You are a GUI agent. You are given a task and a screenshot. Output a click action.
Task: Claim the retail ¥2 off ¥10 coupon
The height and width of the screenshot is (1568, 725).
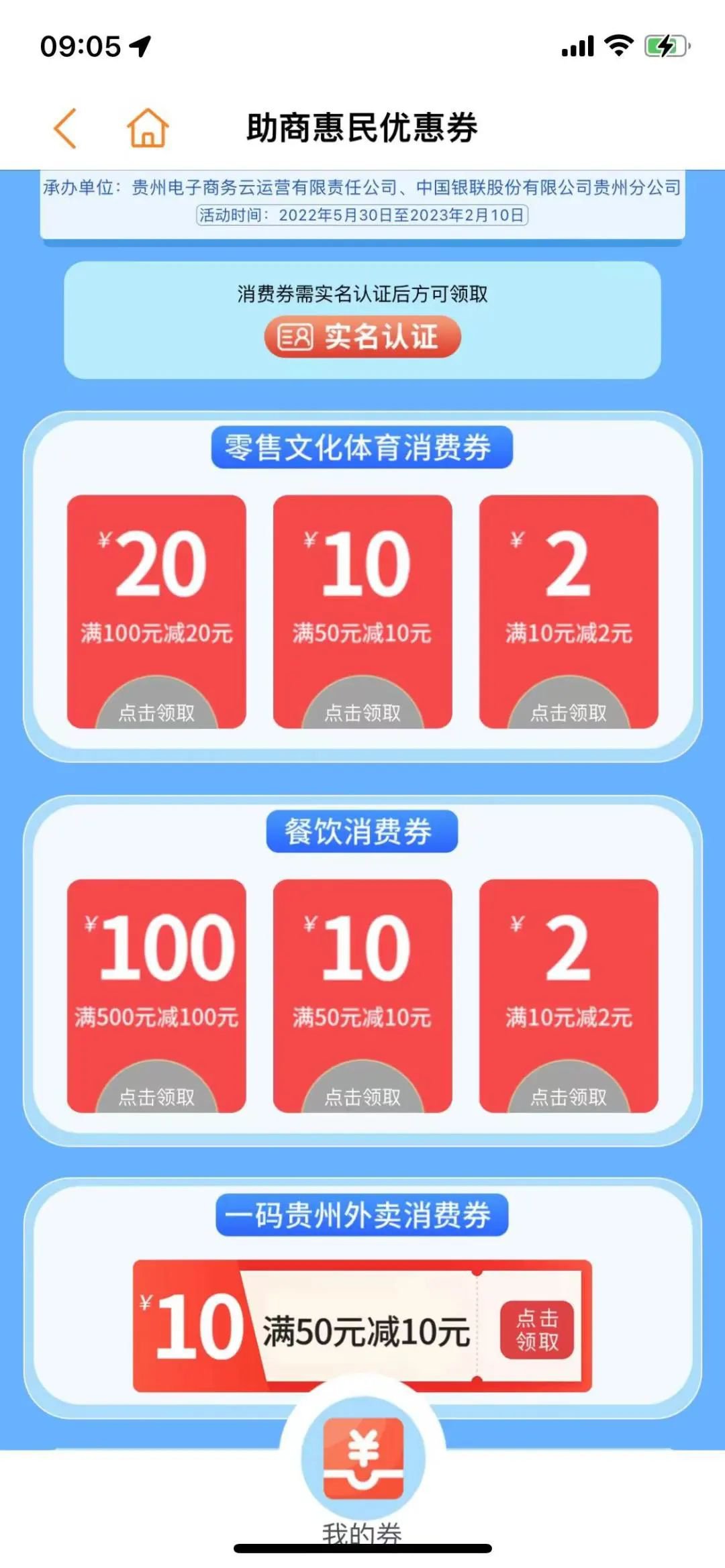[x=569, y=711]
